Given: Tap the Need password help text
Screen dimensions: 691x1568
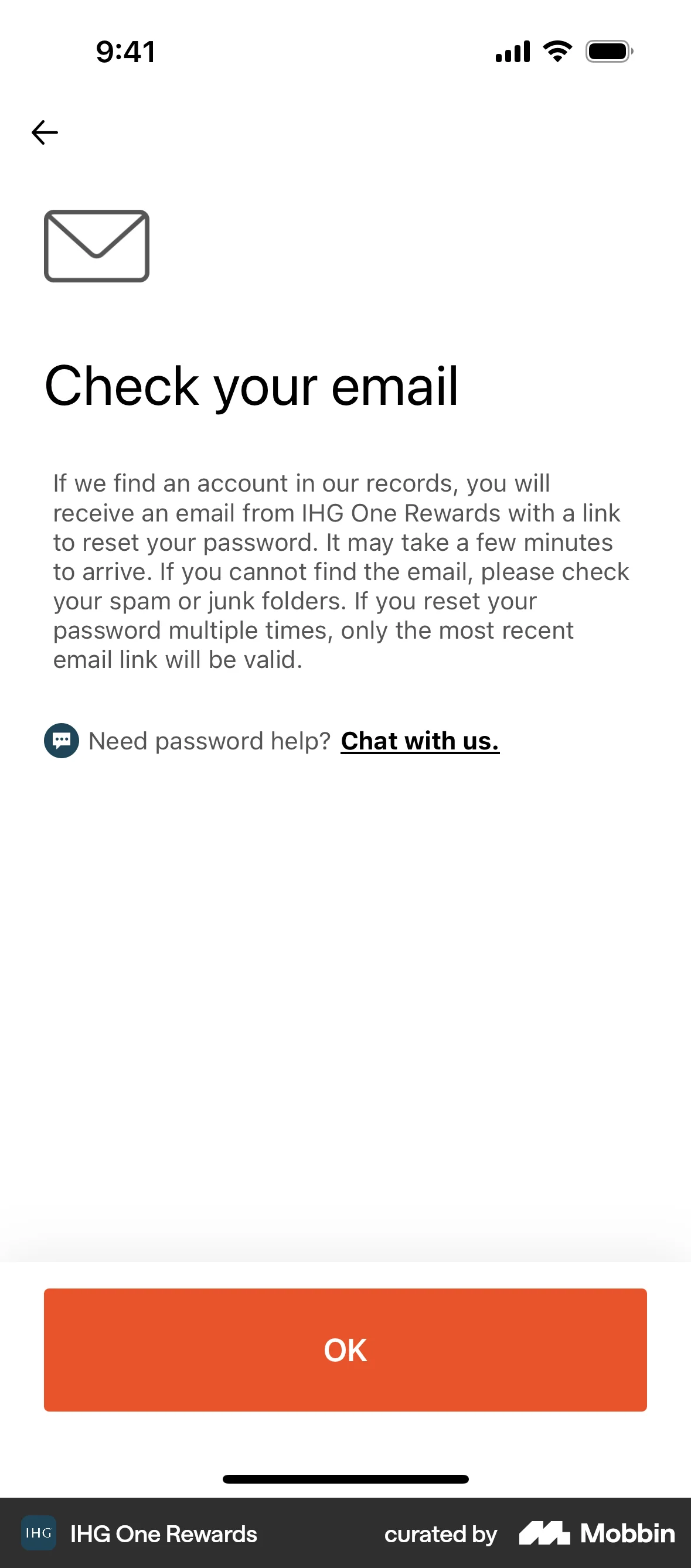Looking at the screenshot, I should (210, 741).
